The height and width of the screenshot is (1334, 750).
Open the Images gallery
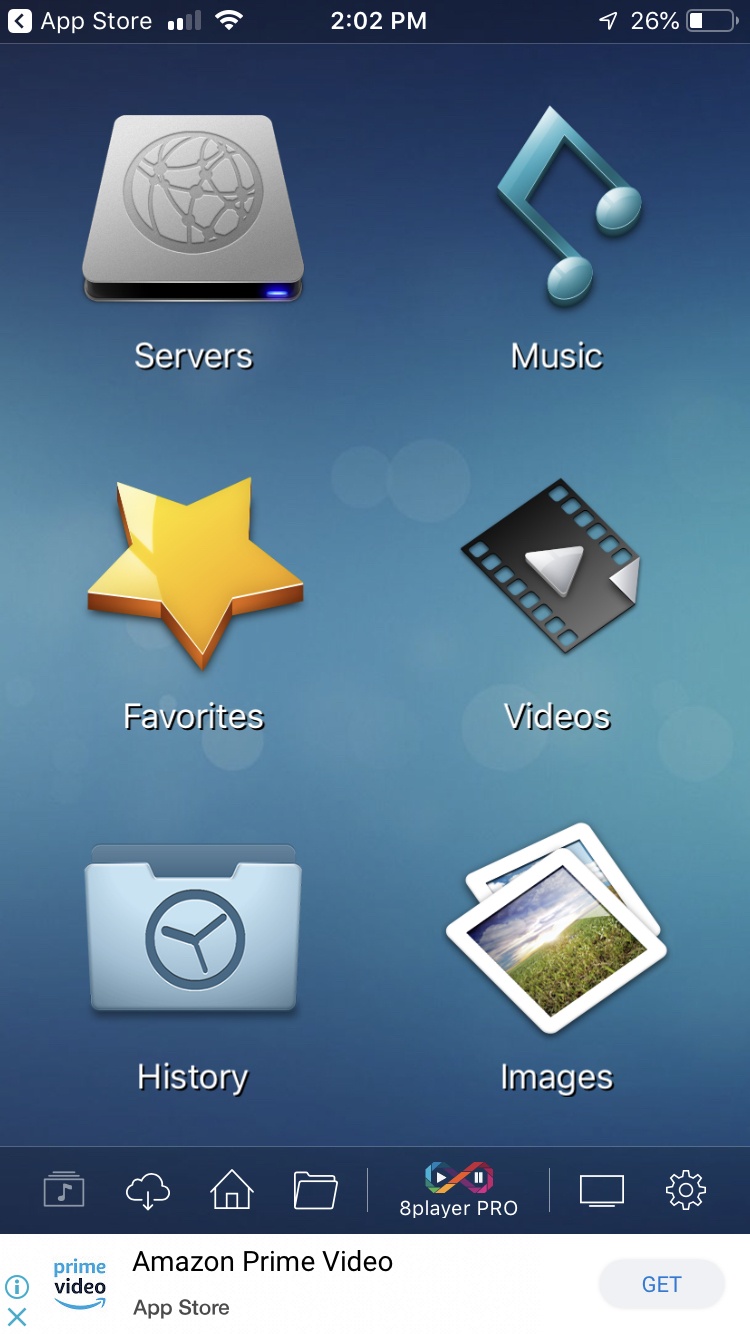pos(557,960)
